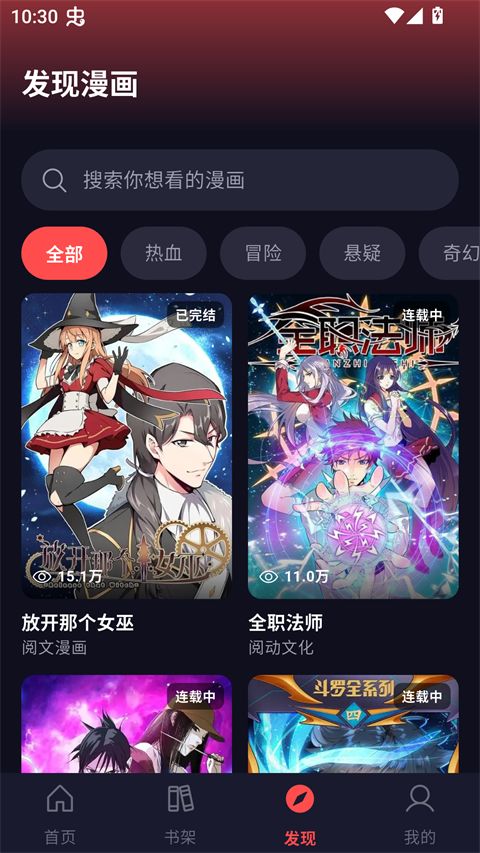This screenshot has height=853, width=480.
Task: Show 悬疑 comics
Action: click(362, 254)
